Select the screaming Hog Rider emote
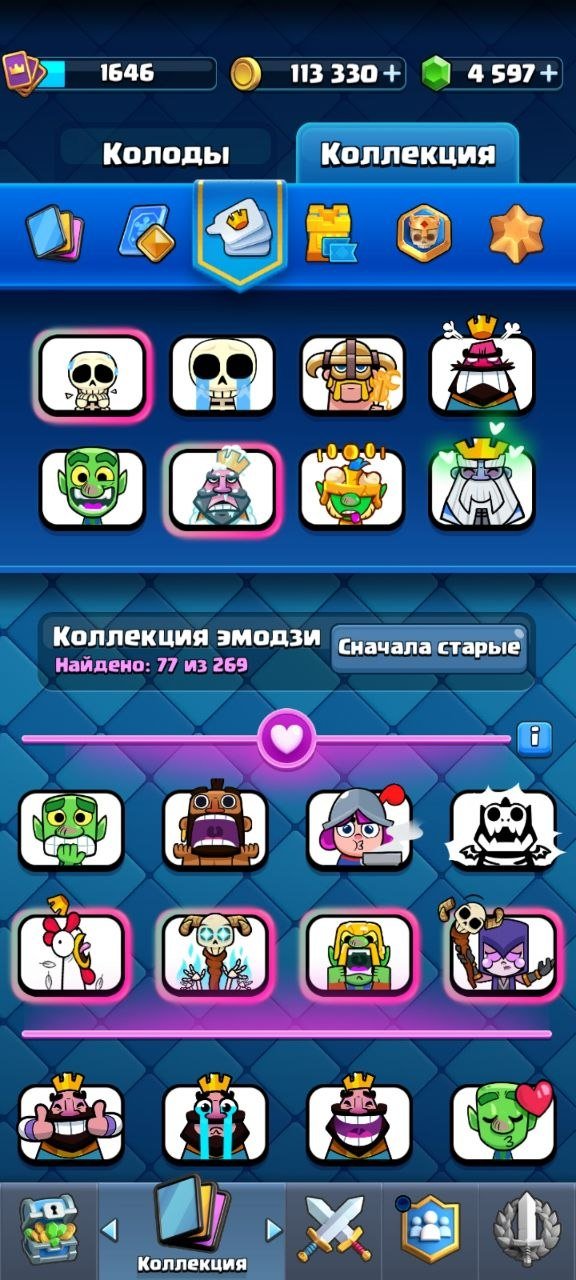 point(215,825)
